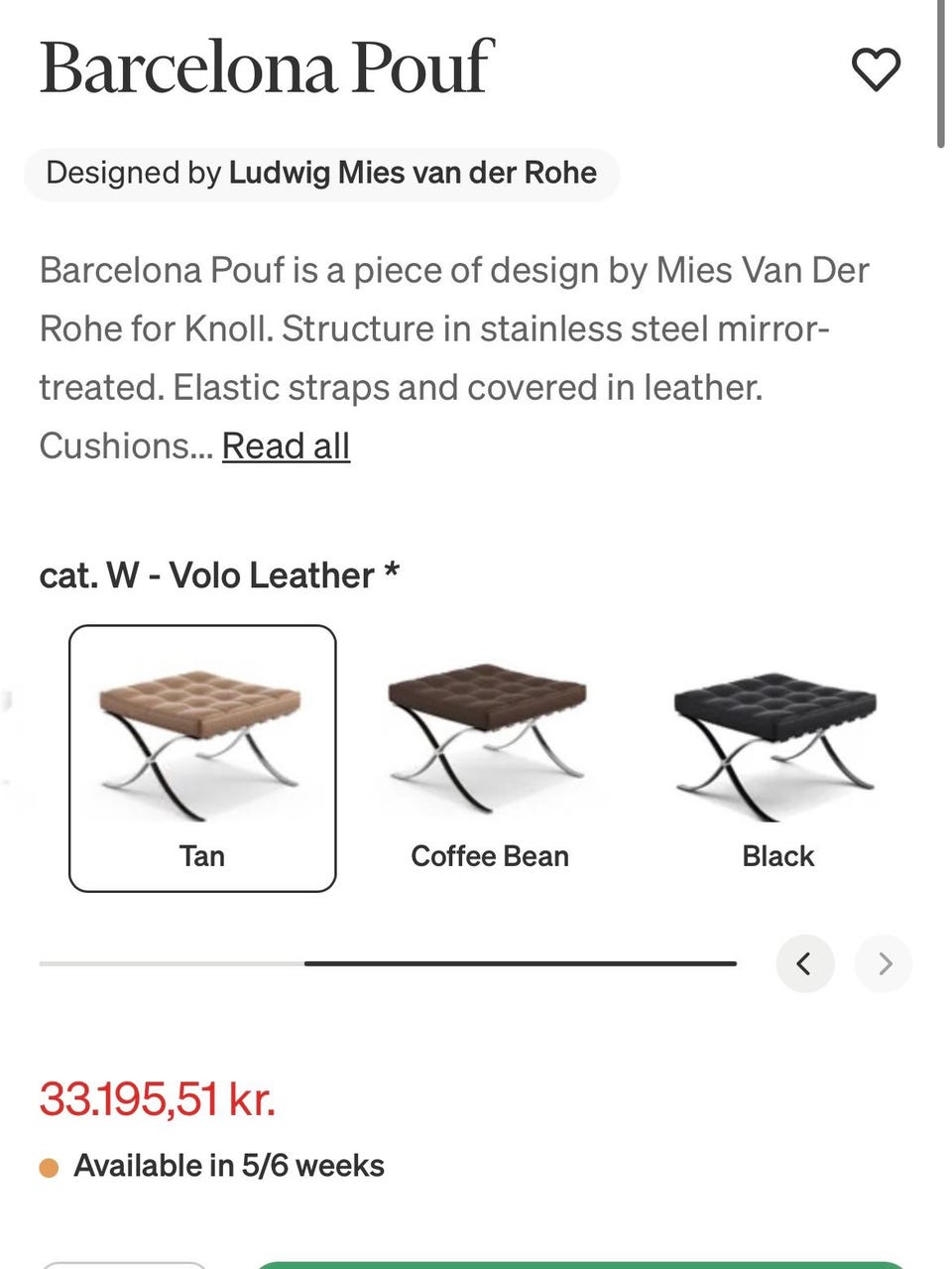The width and height of the screenshot is (952, 1269).
Task: Click the orange availability status dot
Action: [x=49, y=1167]
